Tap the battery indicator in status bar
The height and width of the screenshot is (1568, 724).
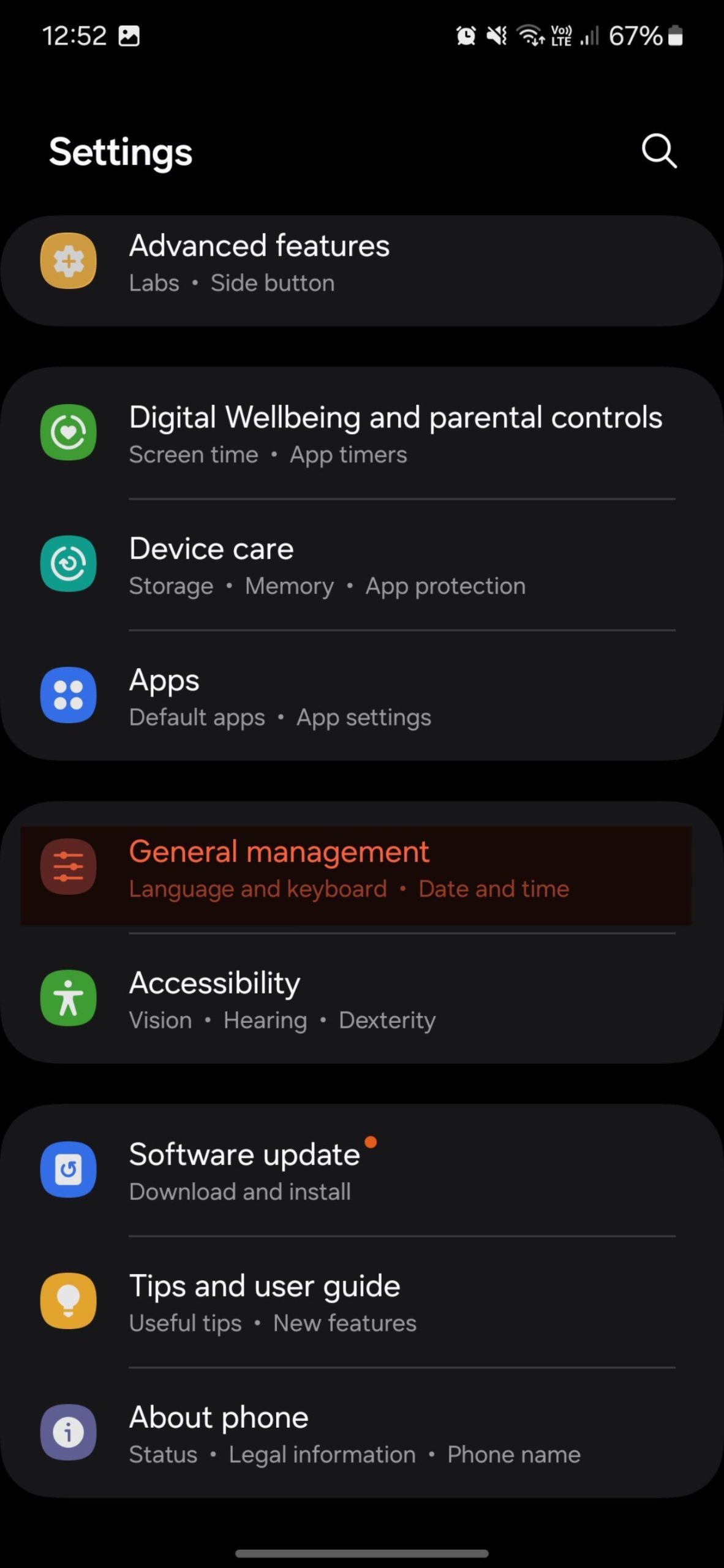point(676,37)
